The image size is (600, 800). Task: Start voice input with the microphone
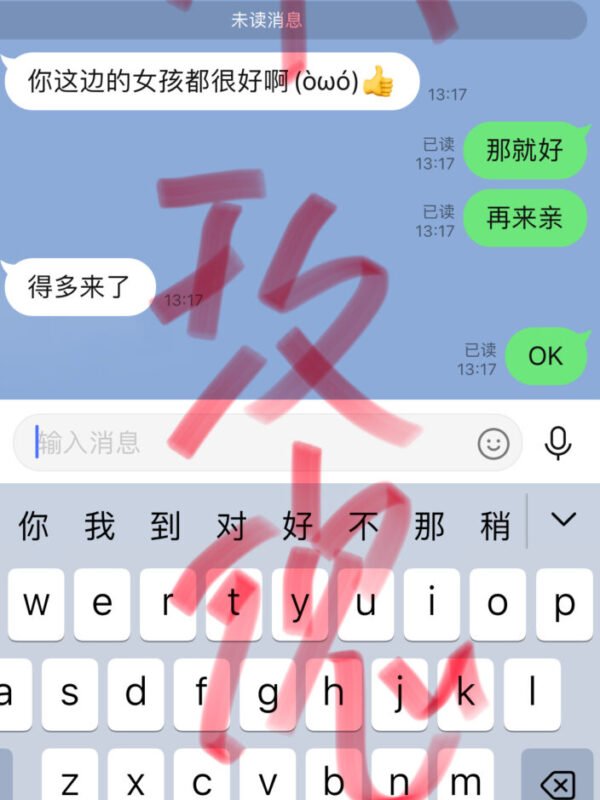click(x=558, y=442)
